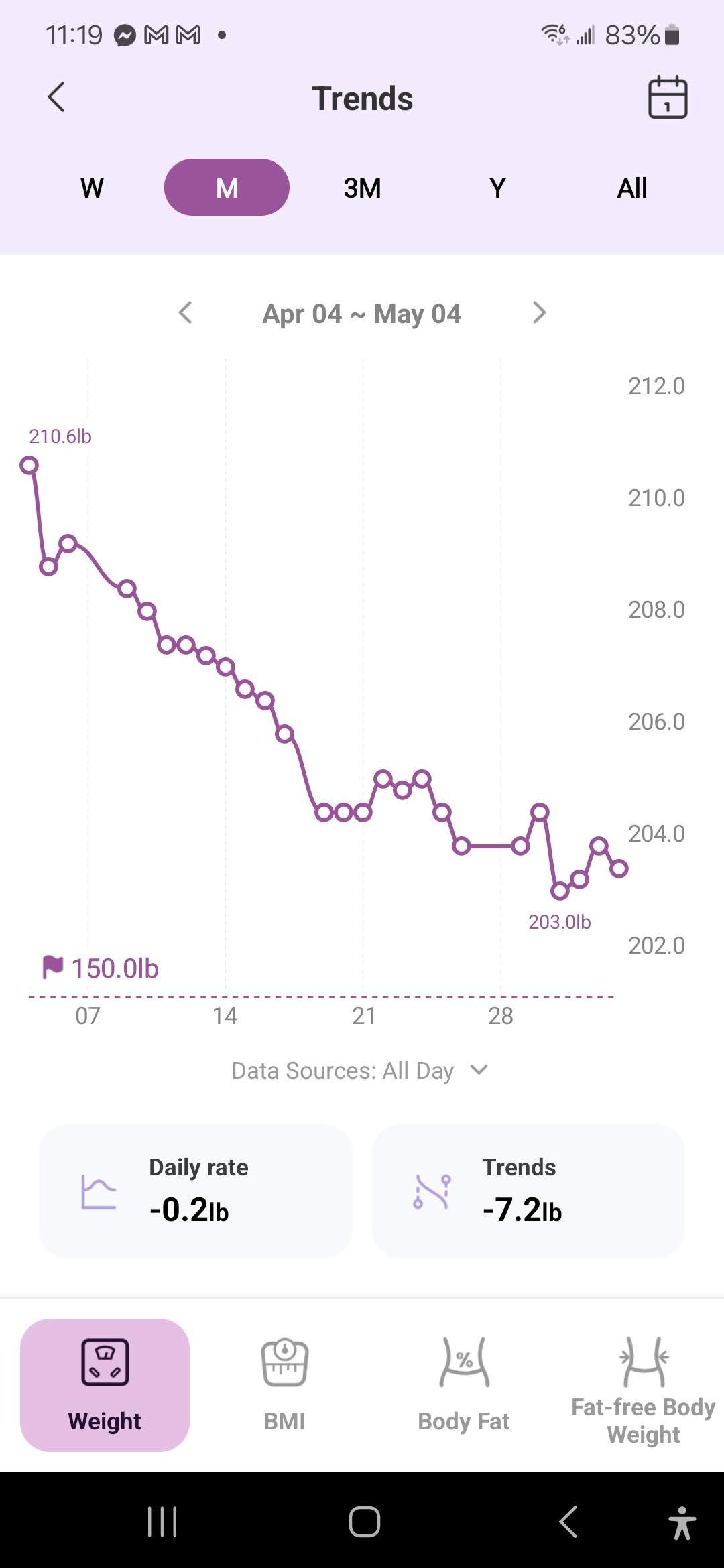Open the recent apps view

point(162,1521)
